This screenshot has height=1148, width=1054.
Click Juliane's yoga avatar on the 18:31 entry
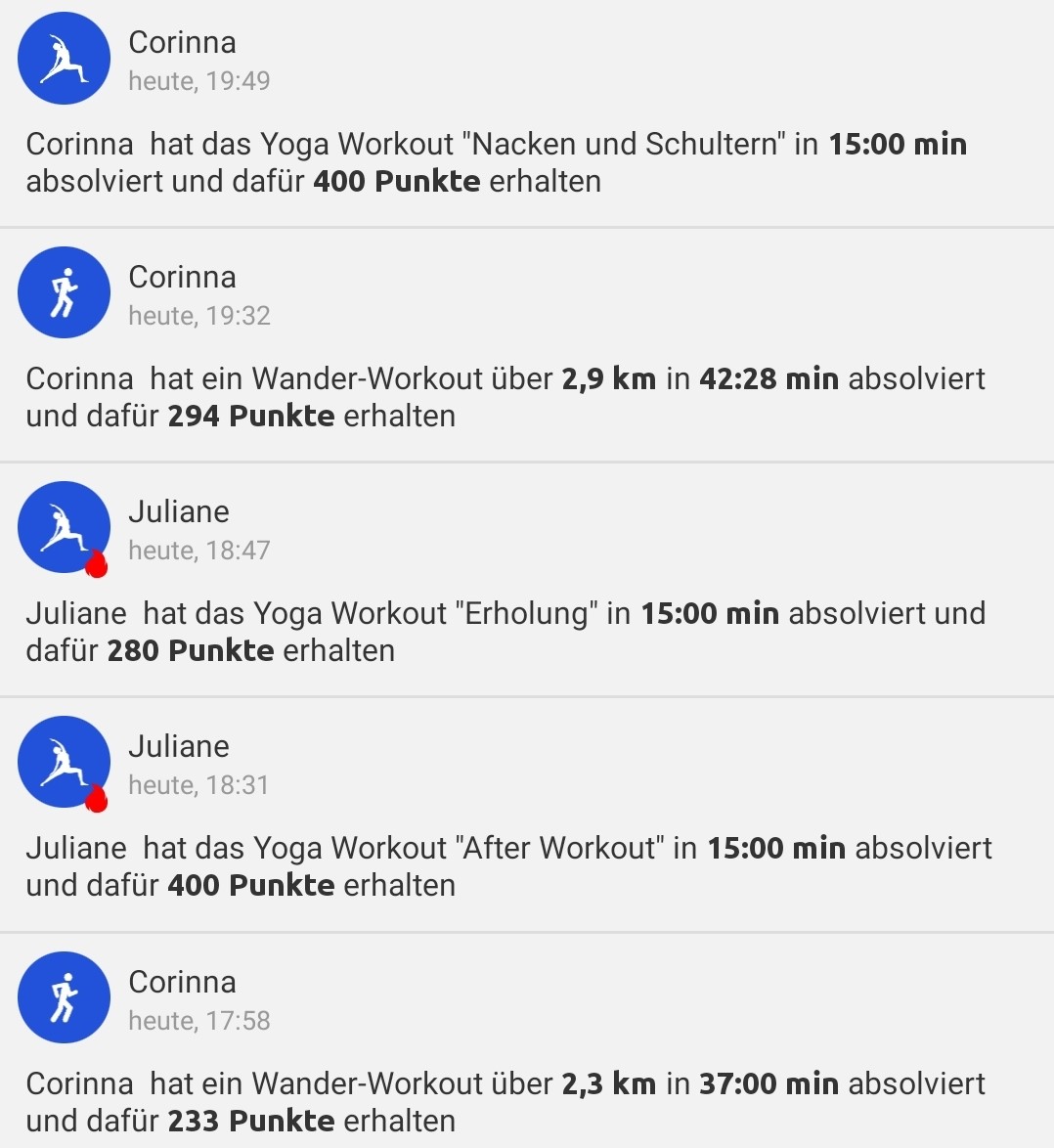click(64, 762)
